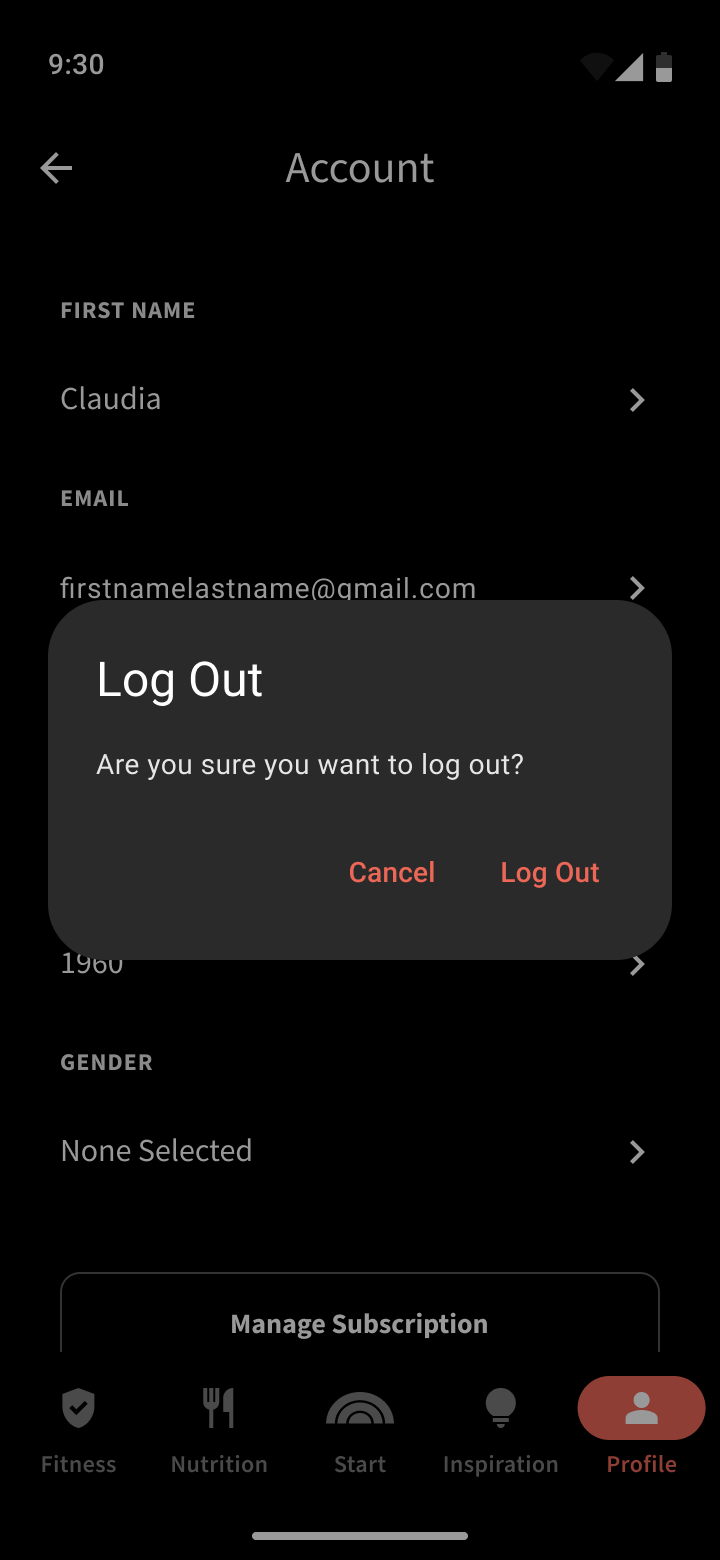The width and height of the screenshot is (720, 1560).
Task: Go back using the top-left arrow
Action: coord(56,168)
